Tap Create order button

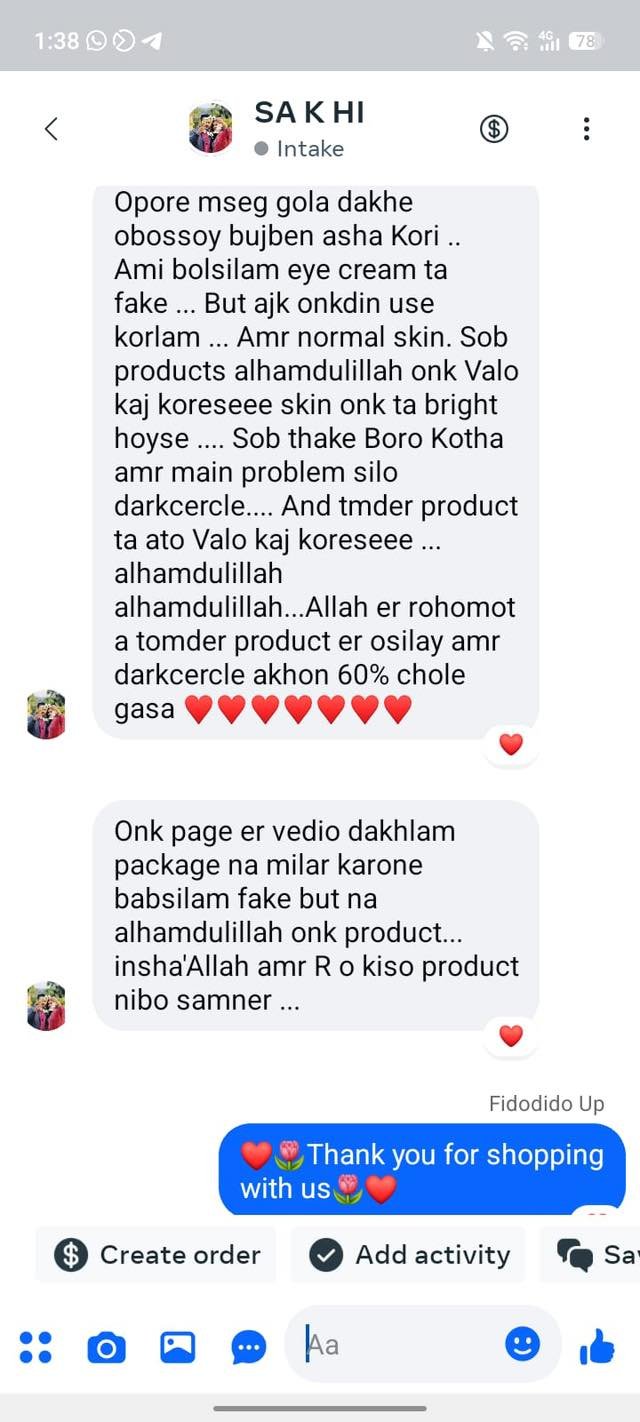pos(157,1255)
